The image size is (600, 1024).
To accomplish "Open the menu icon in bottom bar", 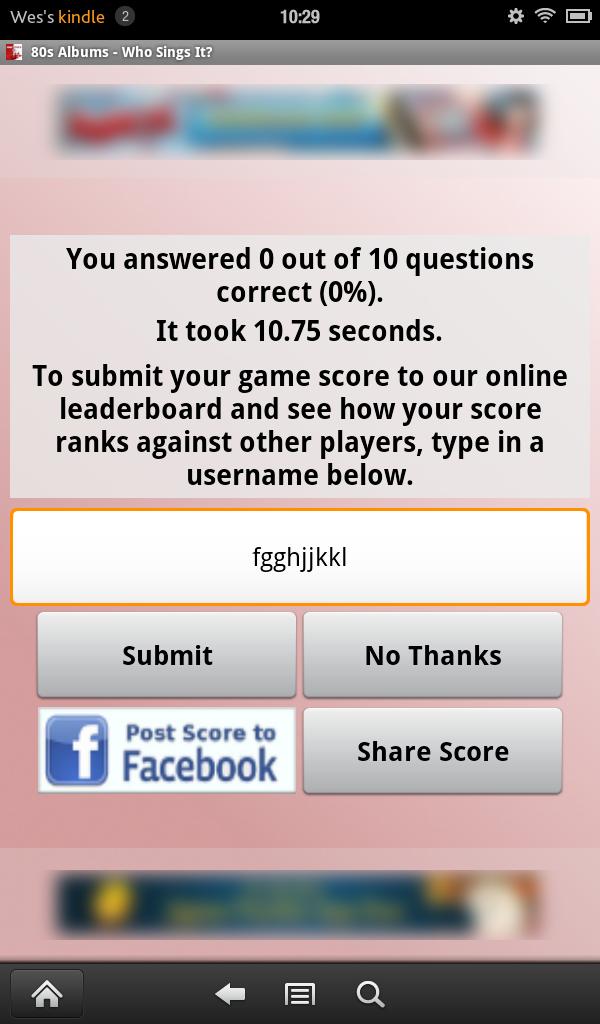I will click(x=300, y=993).
